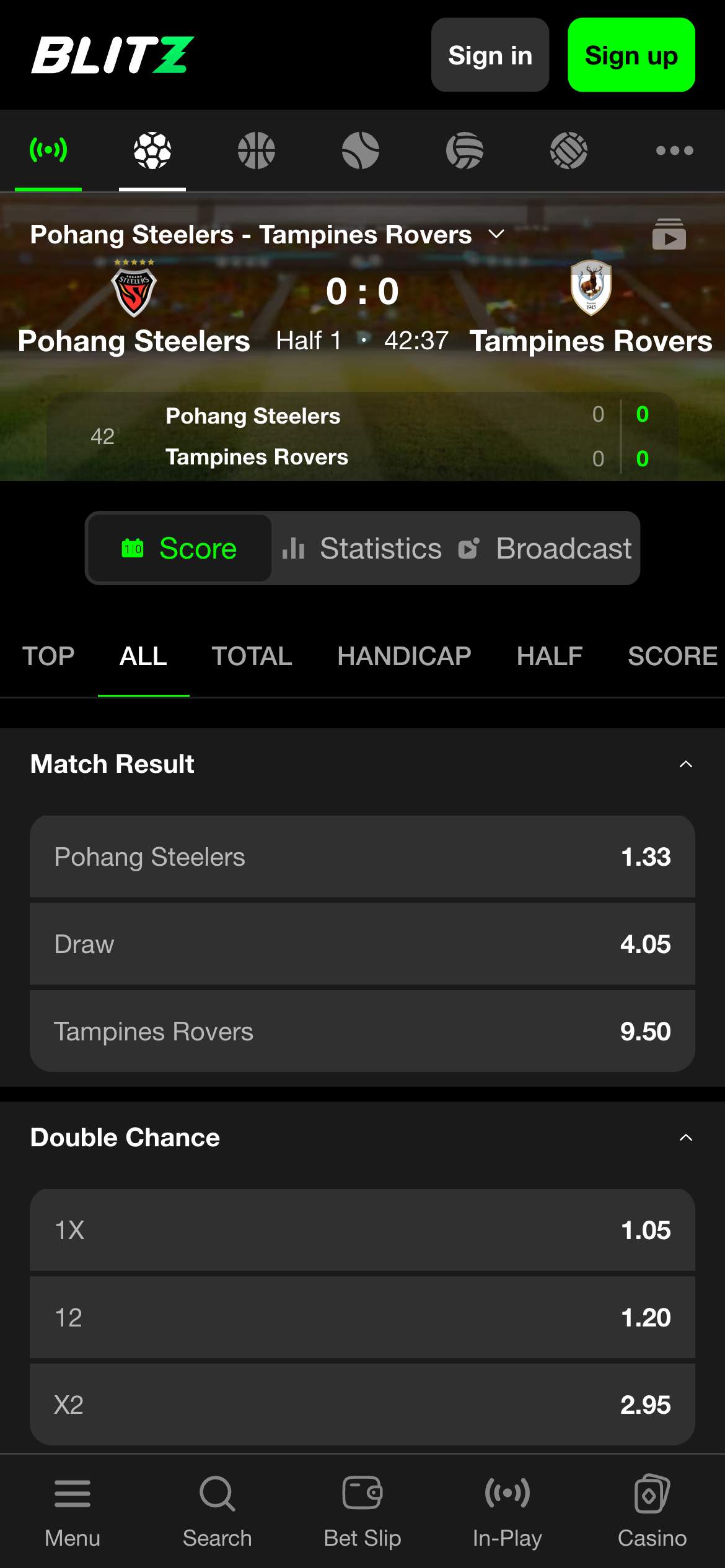Open the Menu in bottom bar
Viewport: 725px width, 1568px height.
pyautogui.click(x=72, y=1511)
